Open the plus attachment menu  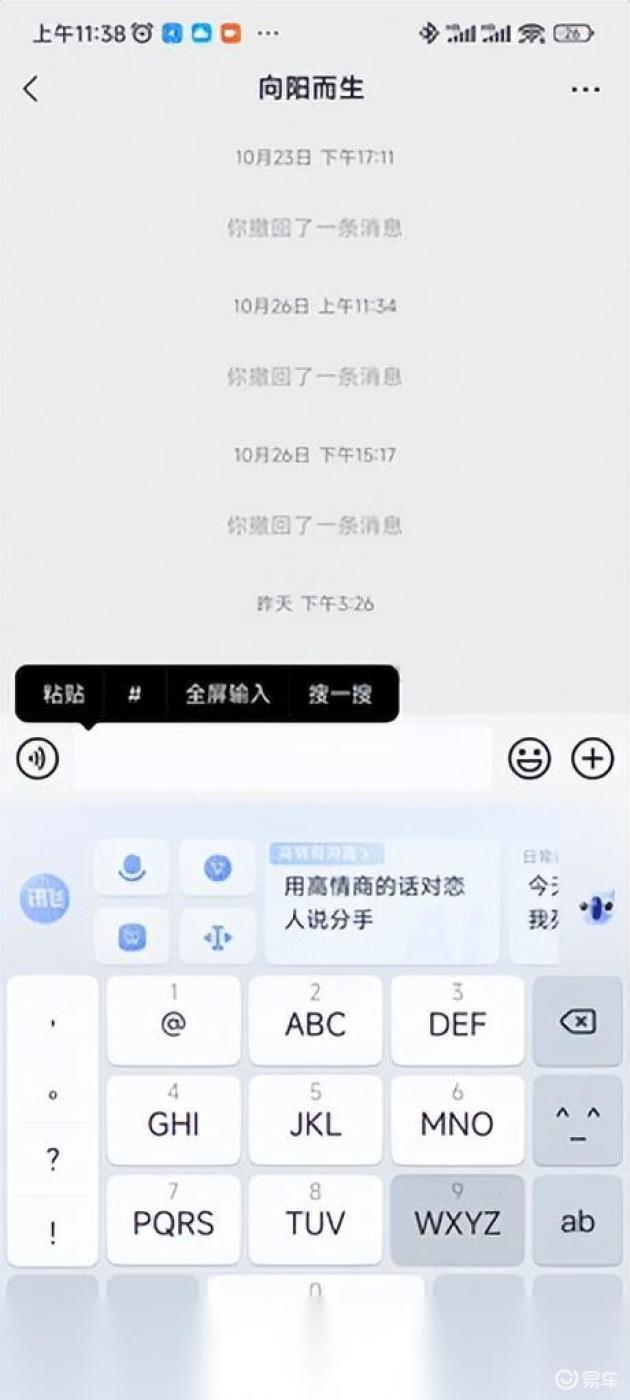click(592, 760)
